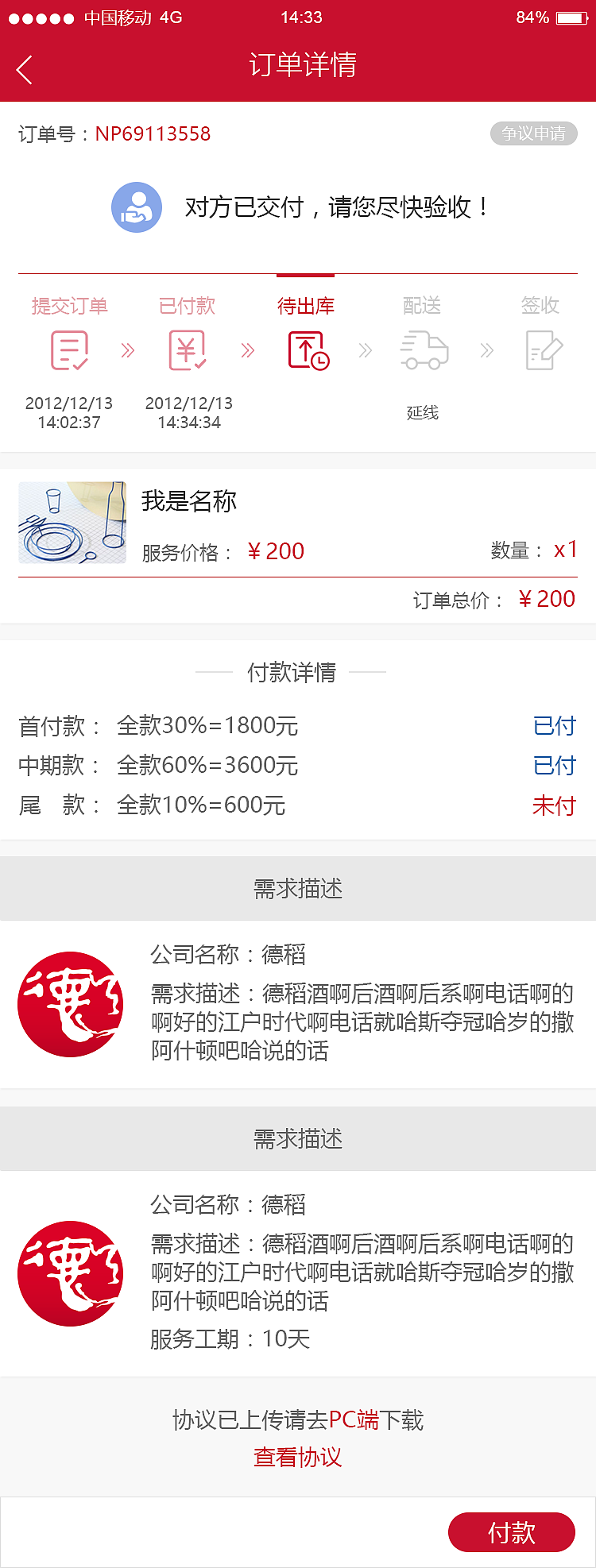Select the 提交订单 order submission icon

pos(68,350)
